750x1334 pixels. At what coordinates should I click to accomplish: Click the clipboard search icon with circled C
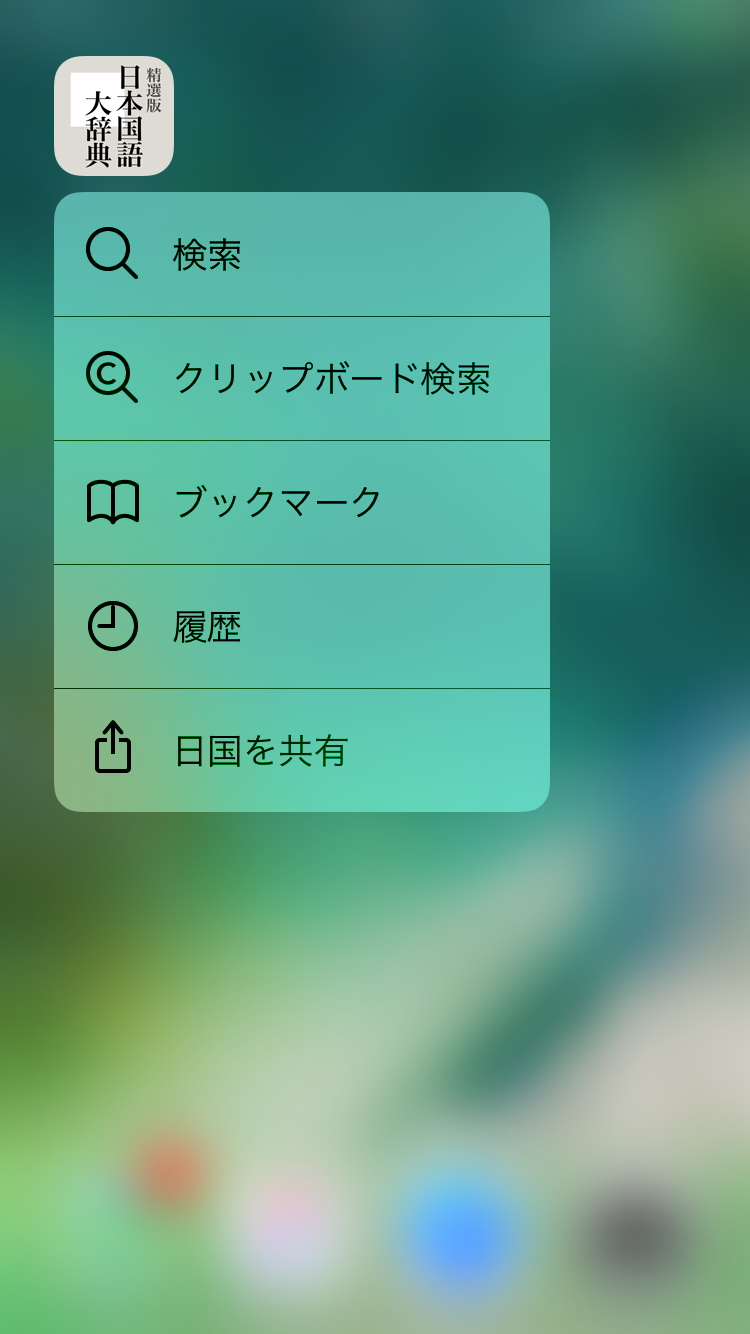[x=112, y=378]
